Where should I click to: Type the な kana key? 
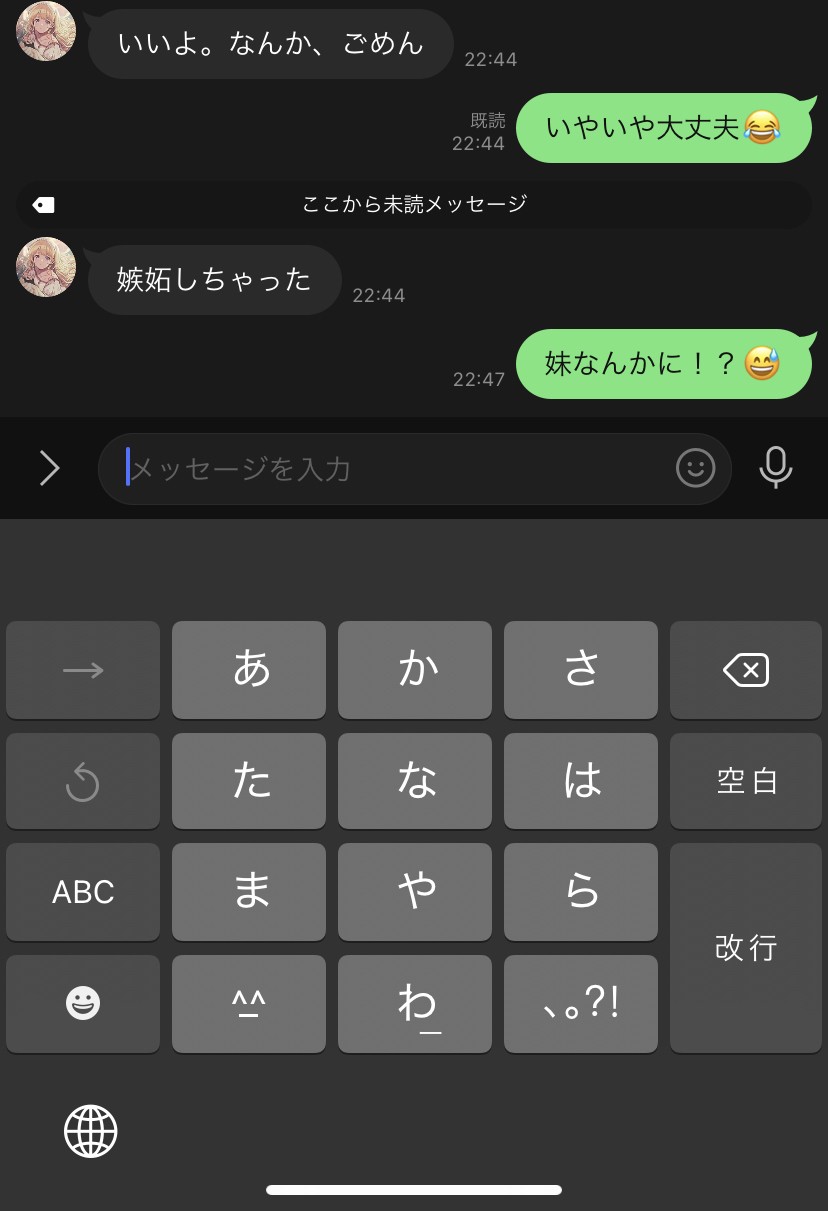(x=415, y=781)
